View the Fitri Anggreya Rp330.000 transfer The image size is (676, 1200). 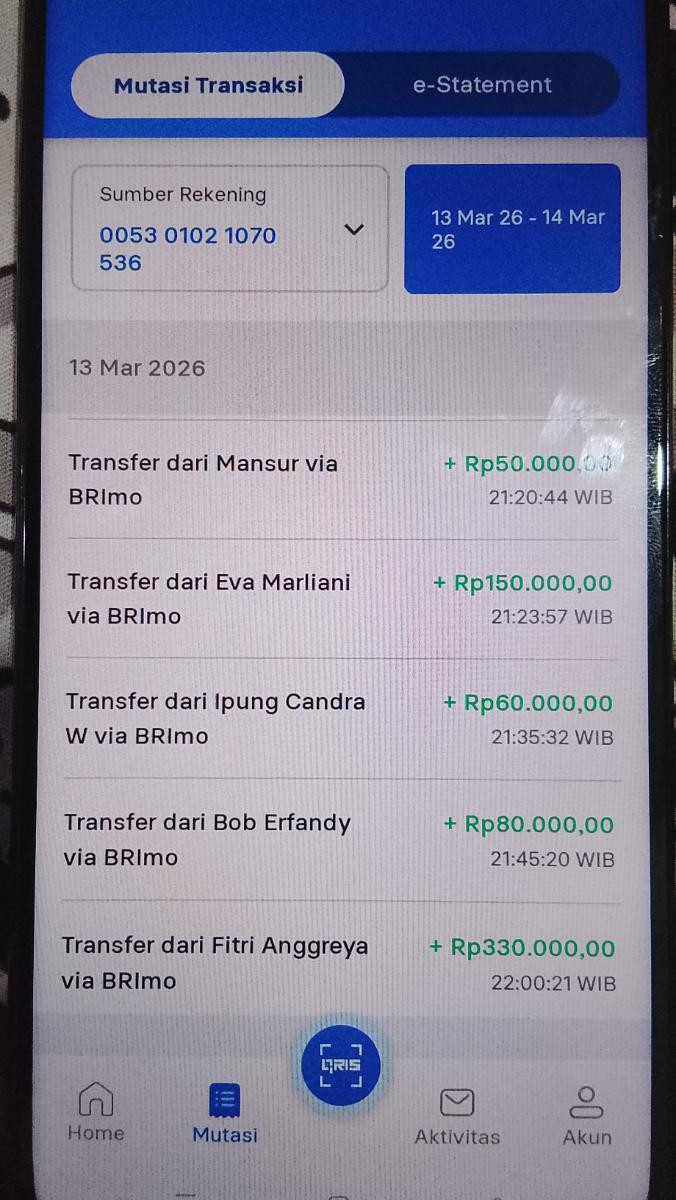coord(341,962)
